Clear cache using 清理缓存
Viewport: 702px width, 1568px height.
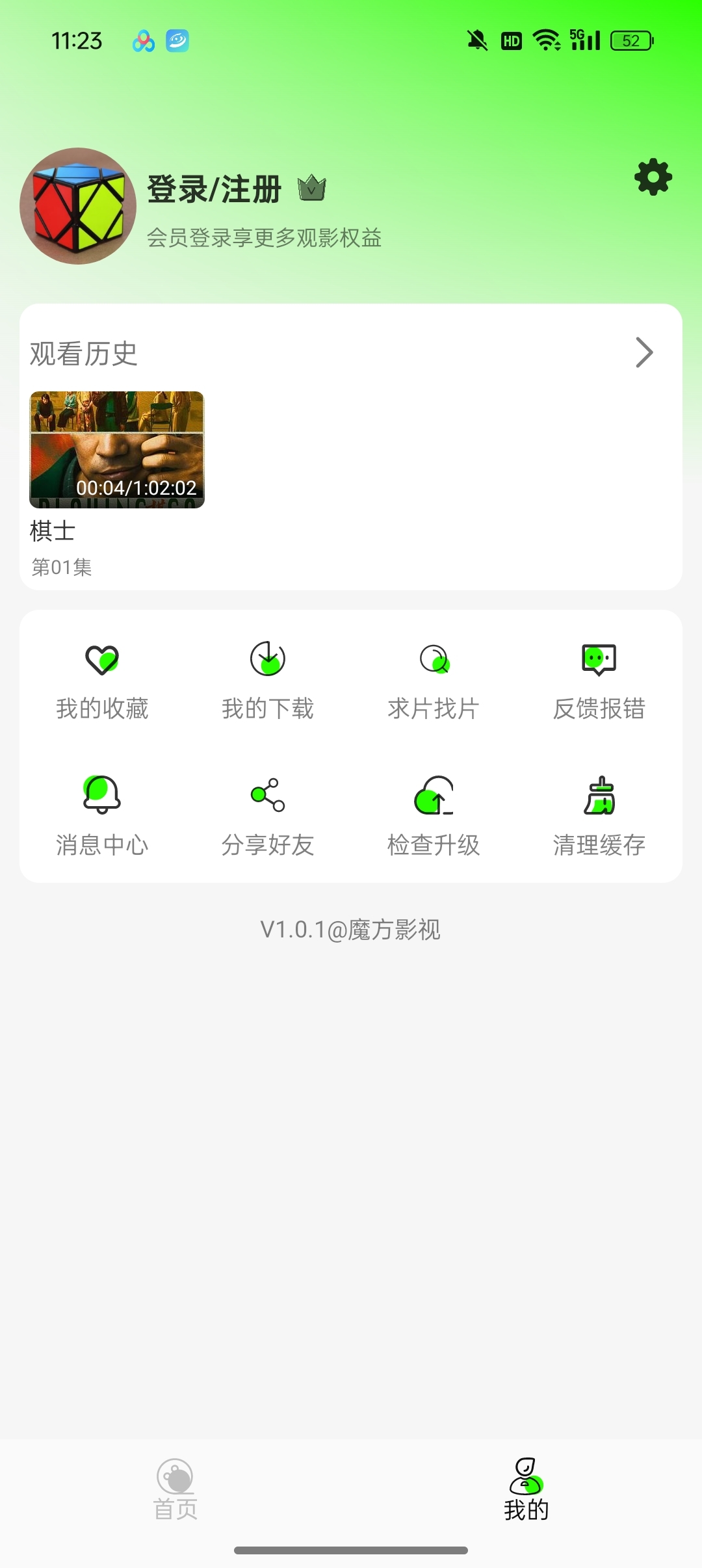(x=599, y=817)
